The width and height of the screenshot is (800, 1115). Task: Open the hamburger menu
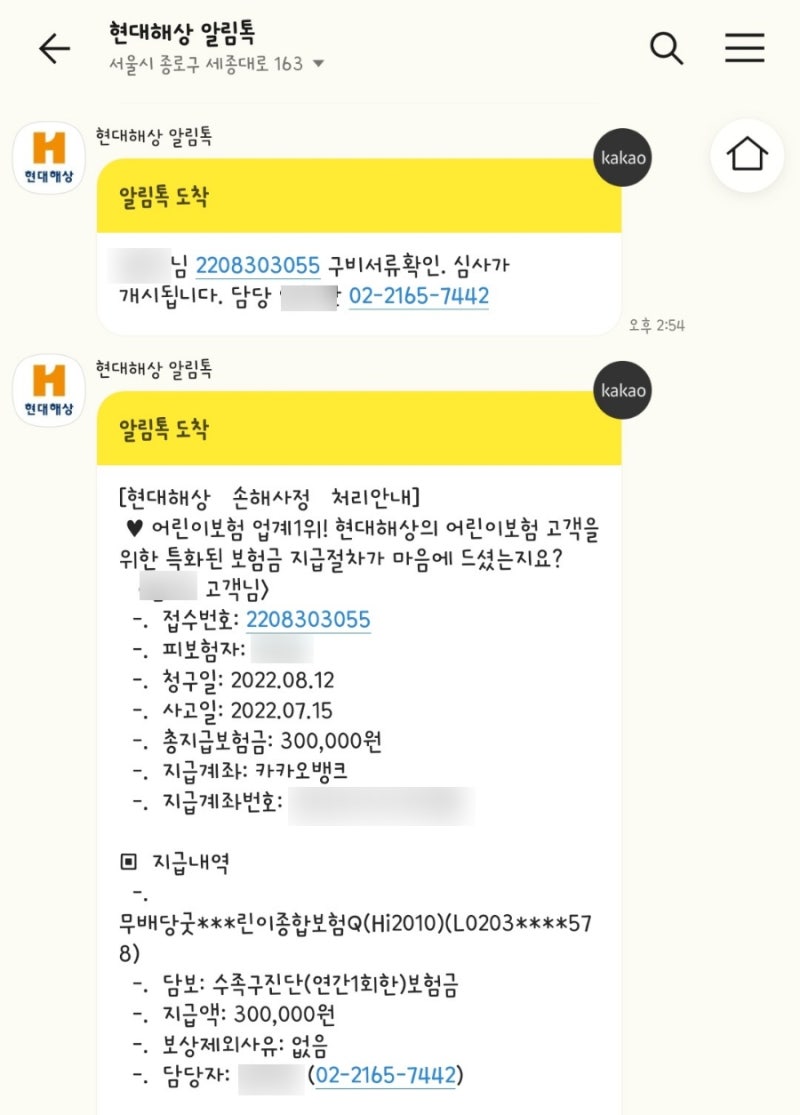pos(744,48)
